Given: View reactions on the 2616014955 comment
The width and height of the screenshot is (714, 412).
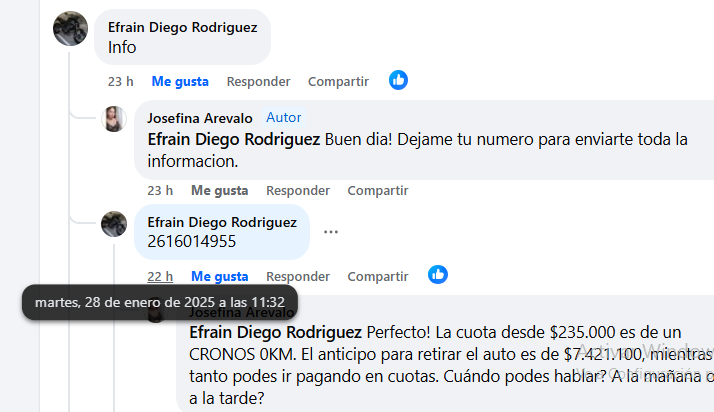Looking at the screenshot, I should pyautogui.click(x=438, y=274).
